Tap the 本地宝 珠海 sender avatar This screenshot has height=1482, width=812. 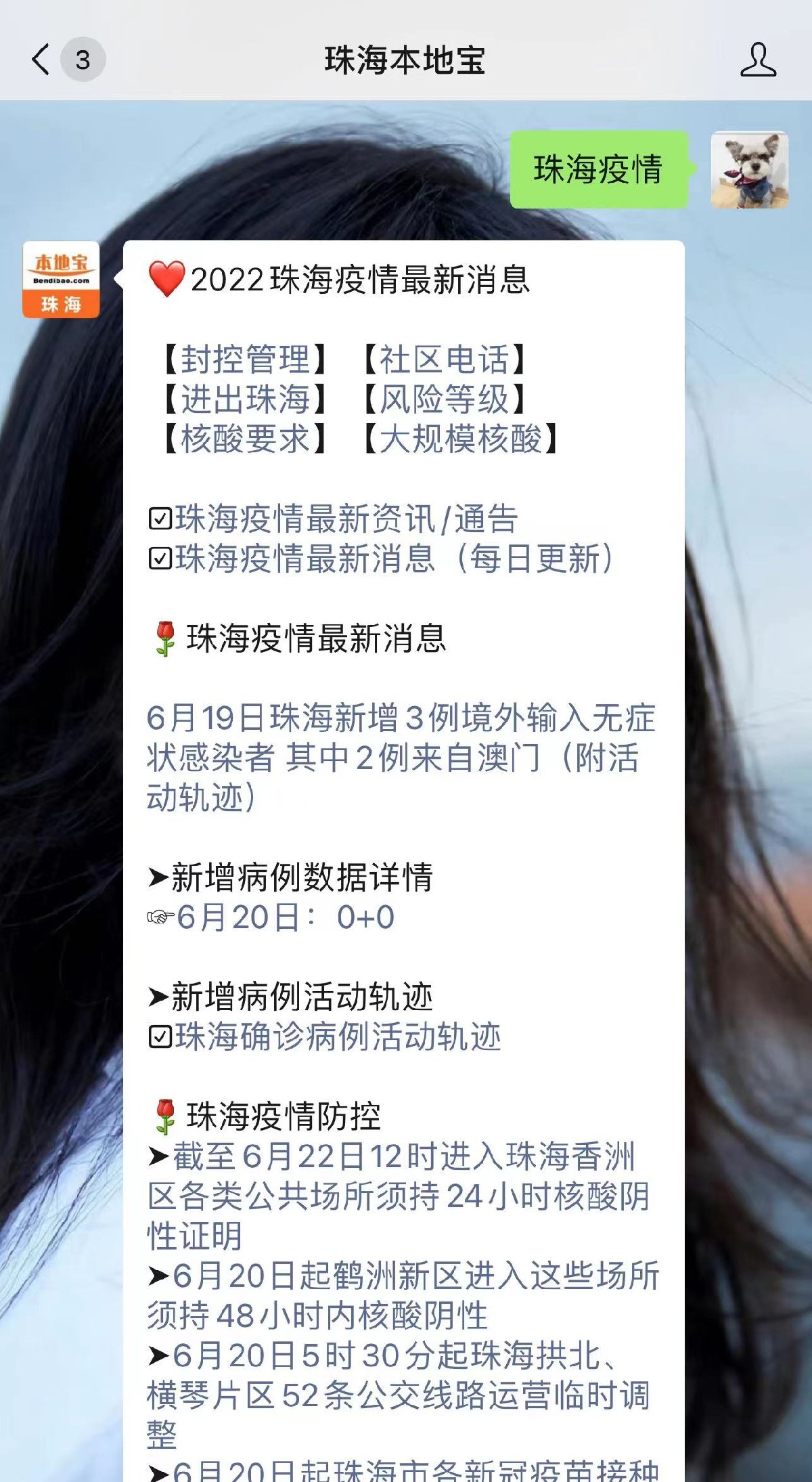(x=61, y=280)
